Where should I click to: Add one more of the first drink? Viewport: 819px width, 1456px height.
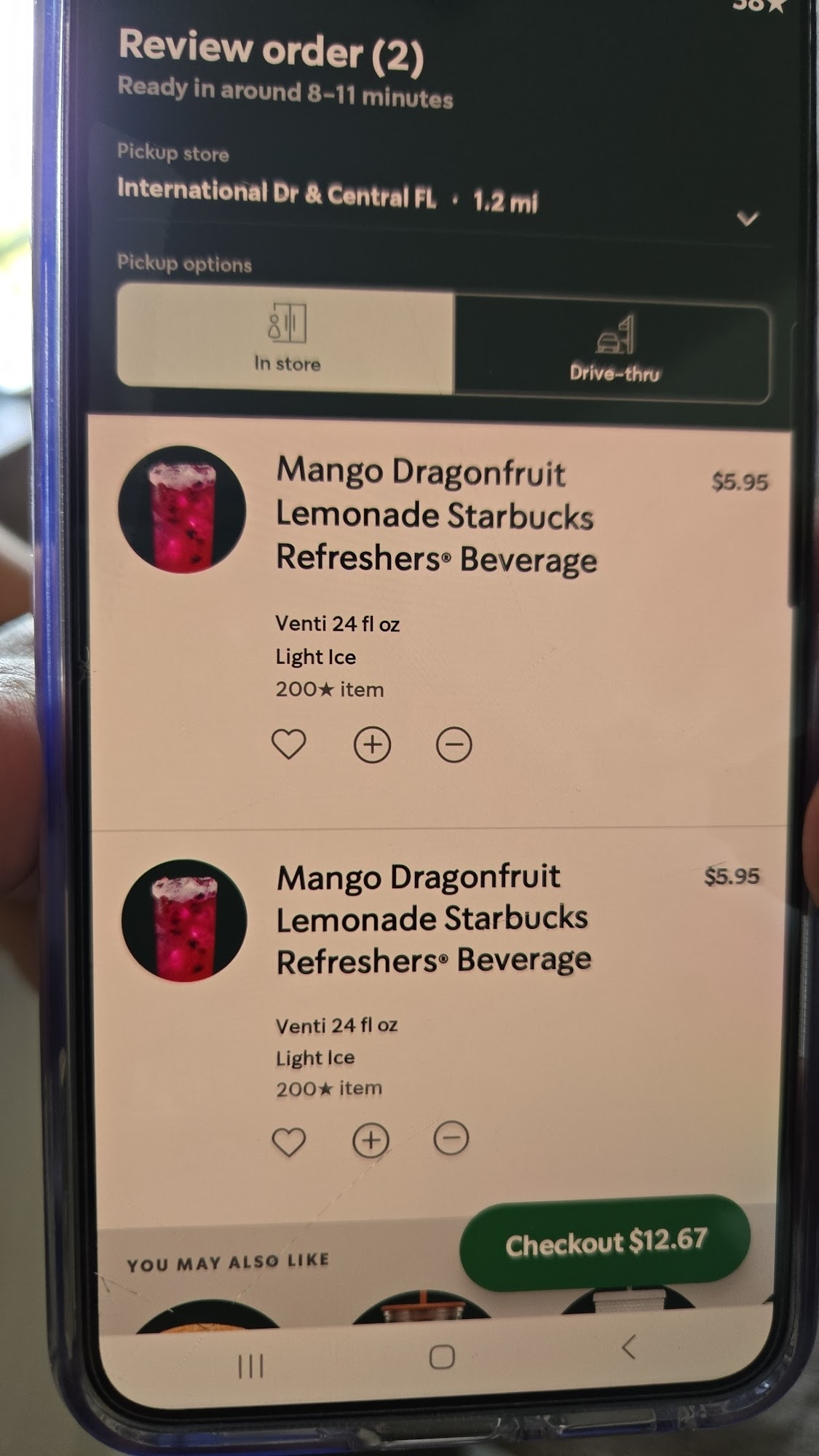click(x=372, y=745)
